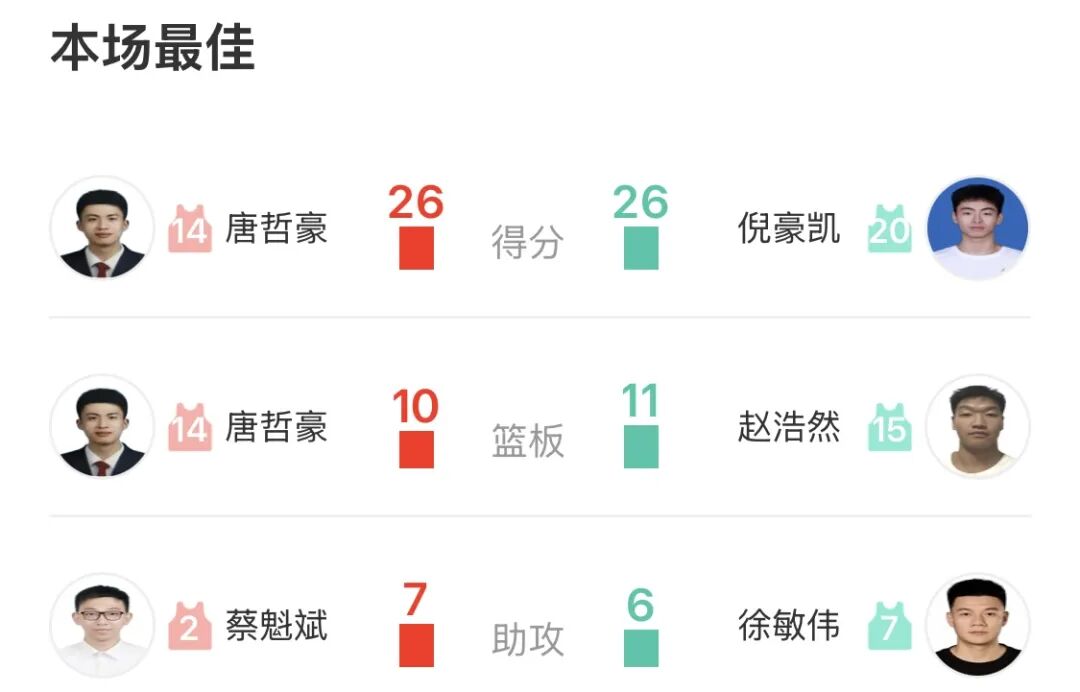Screen dimensions: 1080x692
Task: Open 倪豪凯's player avatar
Action: click(x=977, y=228)
